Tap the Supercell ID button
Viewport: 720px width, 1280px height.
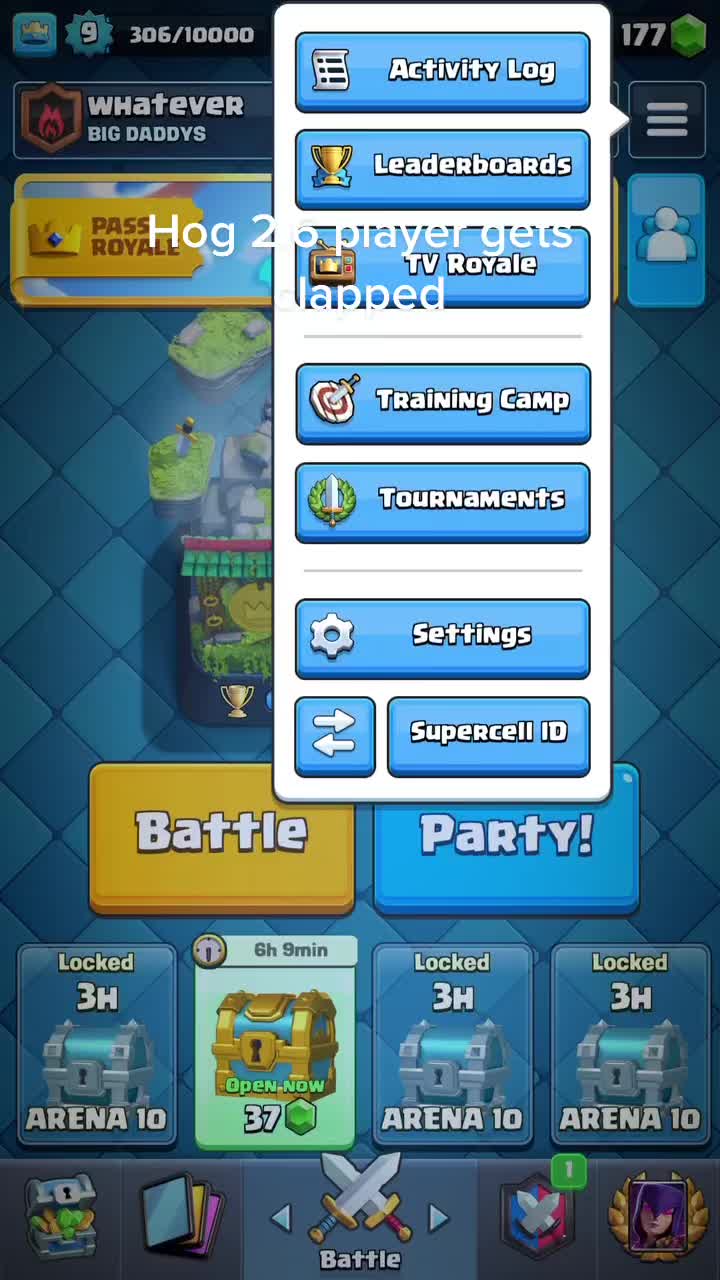click(488, 733)
